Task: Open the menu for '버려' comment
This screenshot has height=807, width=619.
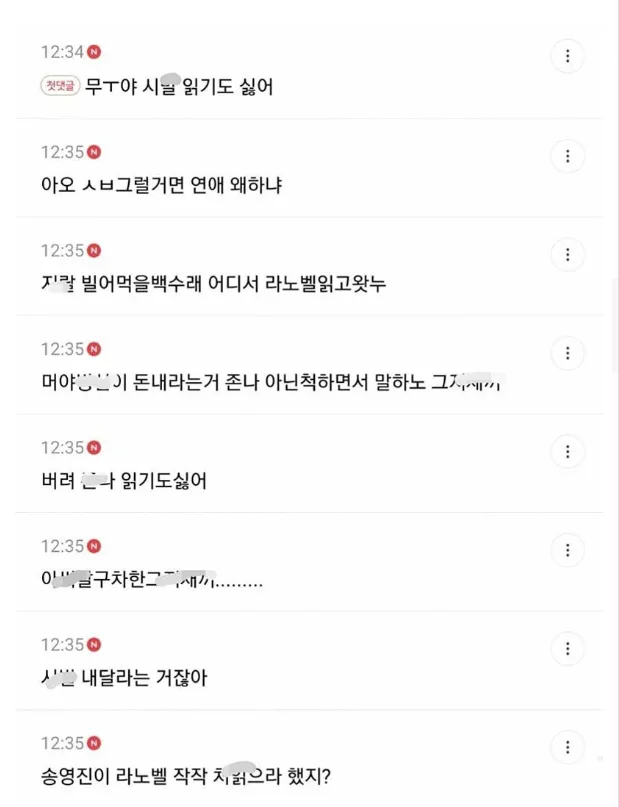Action: click(567, 451)
